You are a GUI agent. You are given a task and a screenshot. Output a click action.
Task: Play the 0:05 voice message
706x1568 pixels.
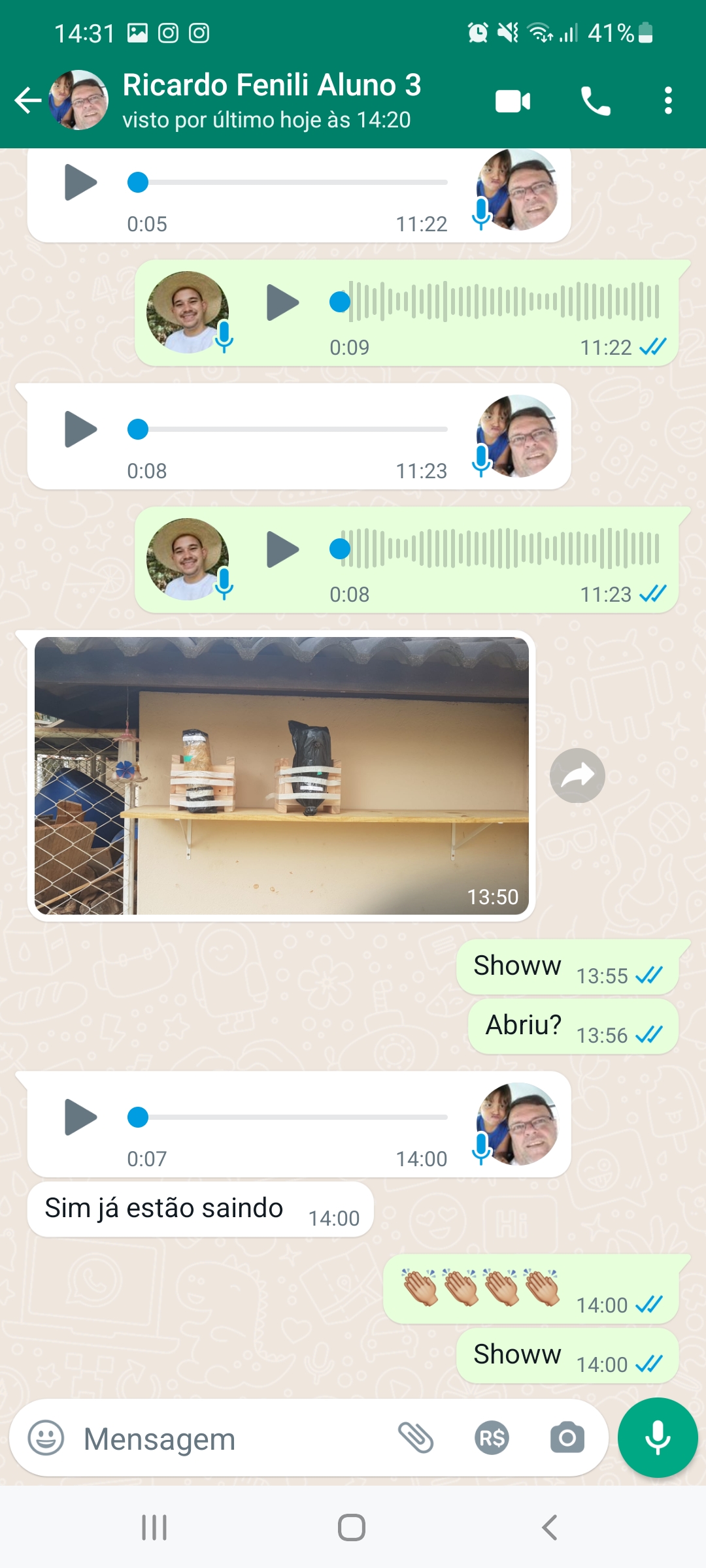80,182
